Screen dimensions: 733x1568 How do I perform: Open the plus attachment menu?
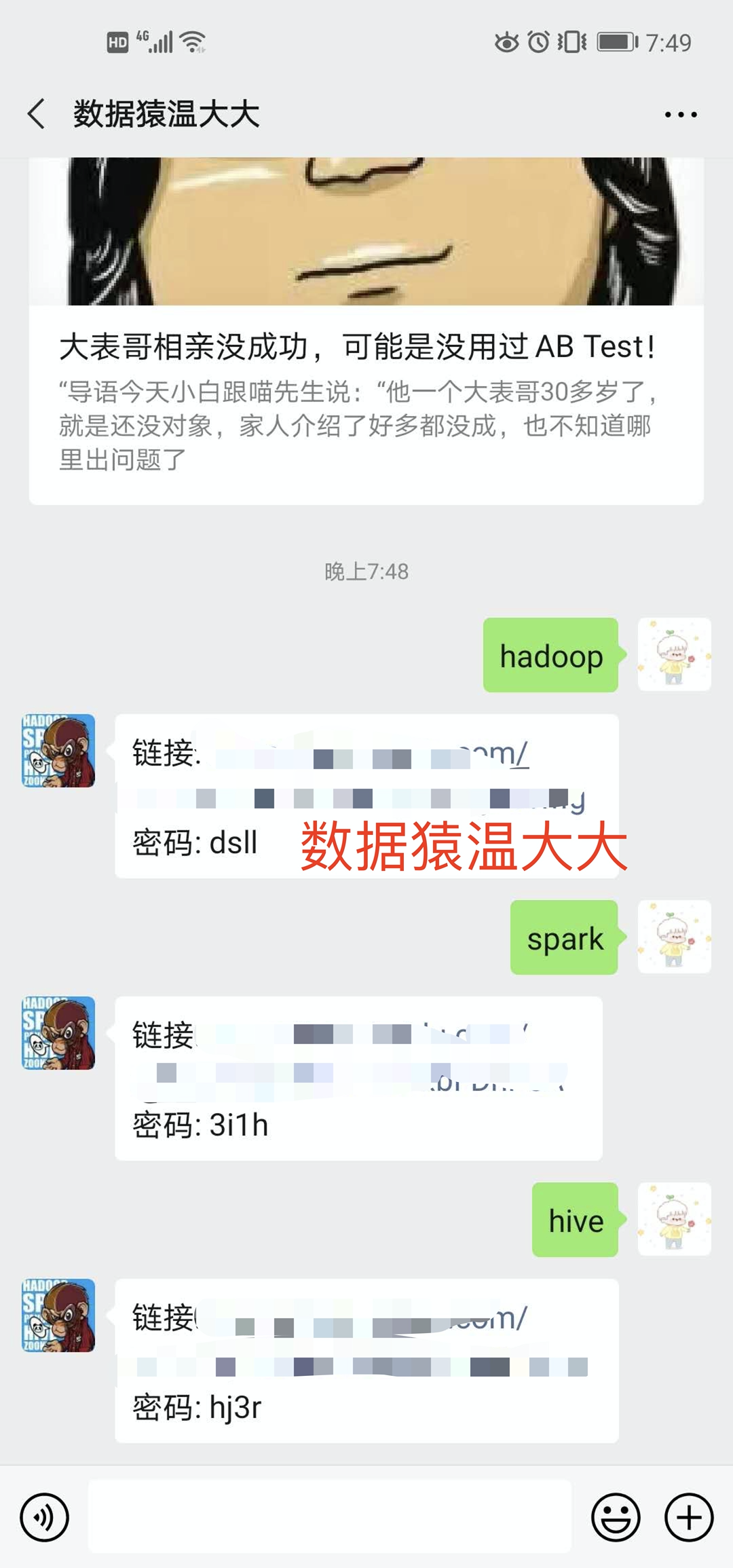tap(688, 1517)
